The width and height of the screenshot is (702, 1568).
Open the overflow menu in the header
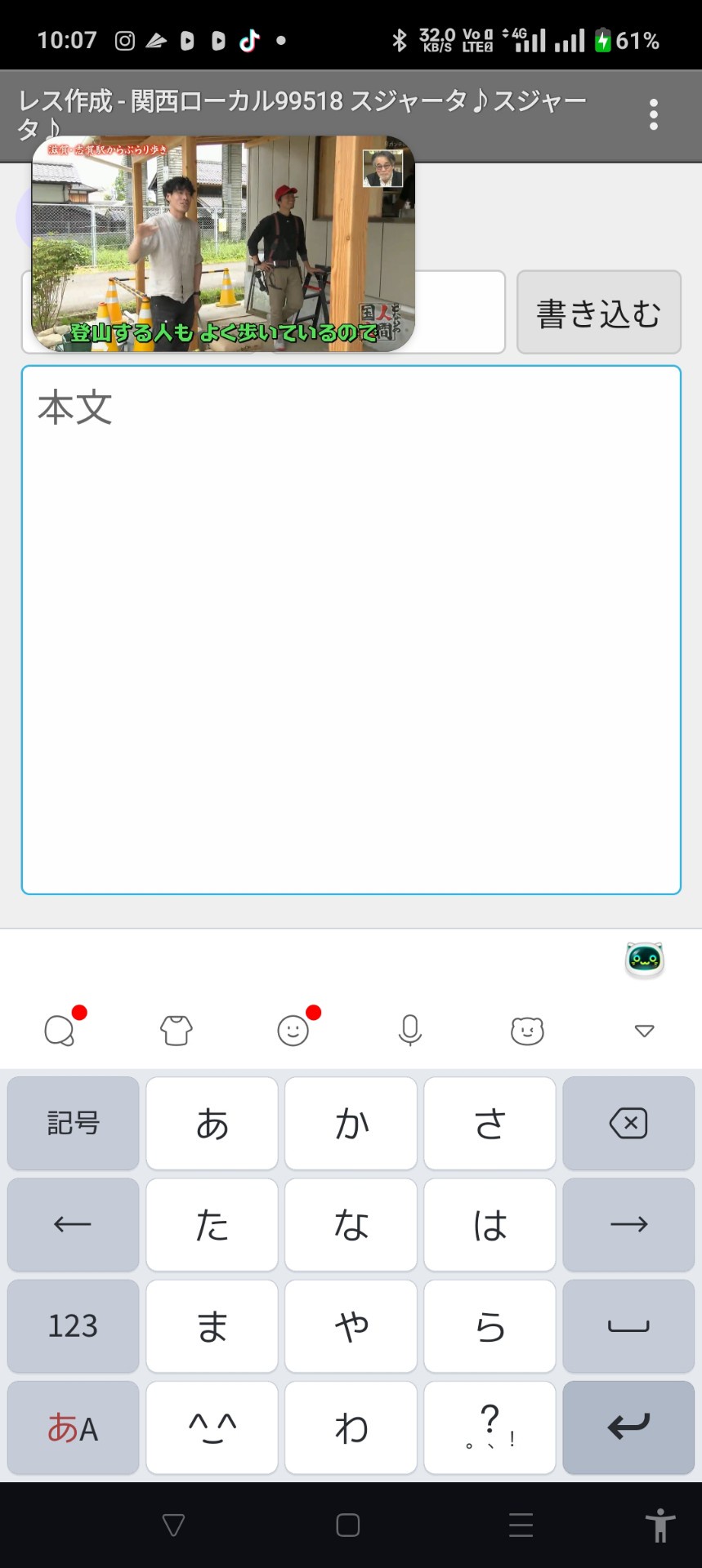[x=653, y=115]
